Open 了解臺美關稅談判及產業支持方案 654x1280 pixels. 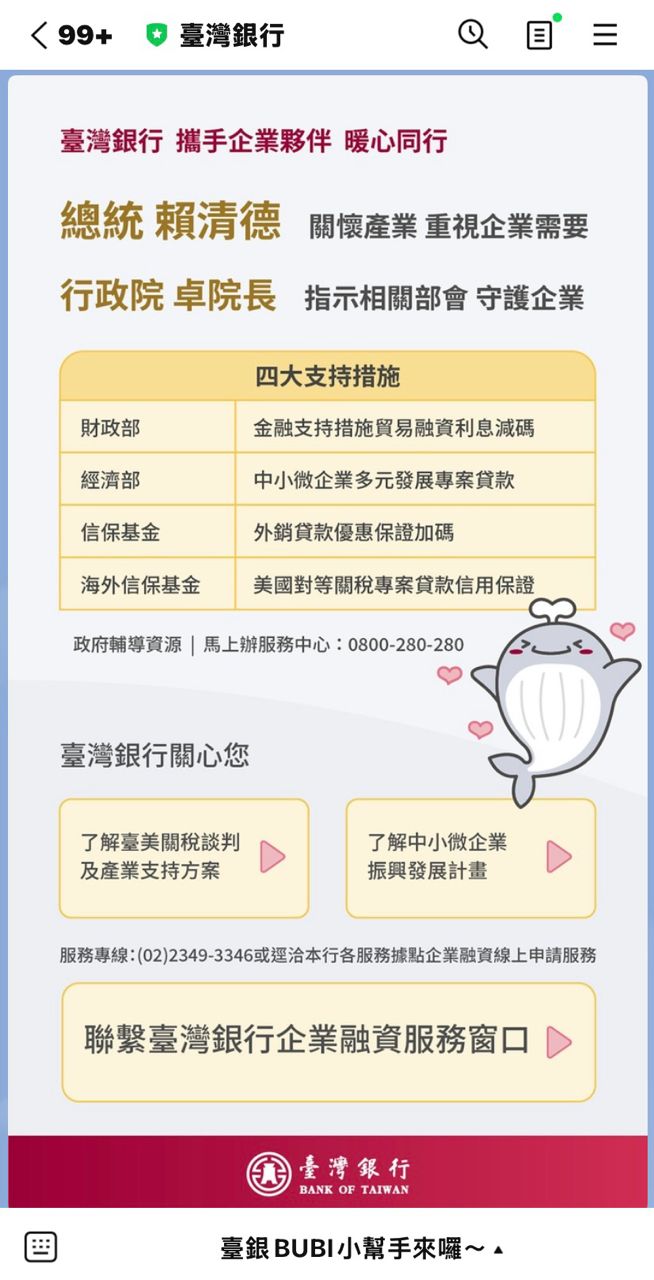click(x=184, y=857)
